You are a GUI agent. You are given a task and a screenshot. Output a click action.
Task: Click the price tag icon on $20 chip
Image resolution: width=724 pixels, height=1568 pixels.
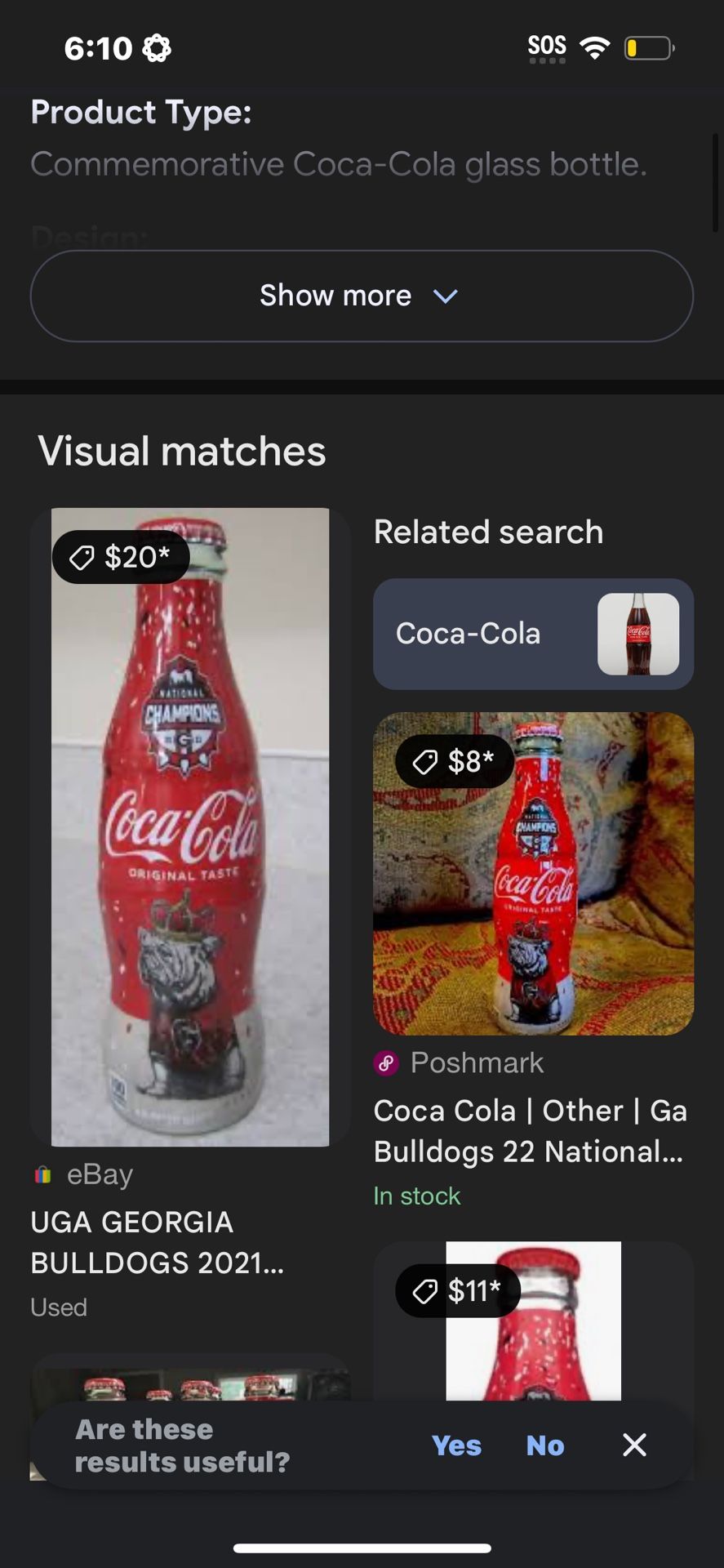coord(82,556)
